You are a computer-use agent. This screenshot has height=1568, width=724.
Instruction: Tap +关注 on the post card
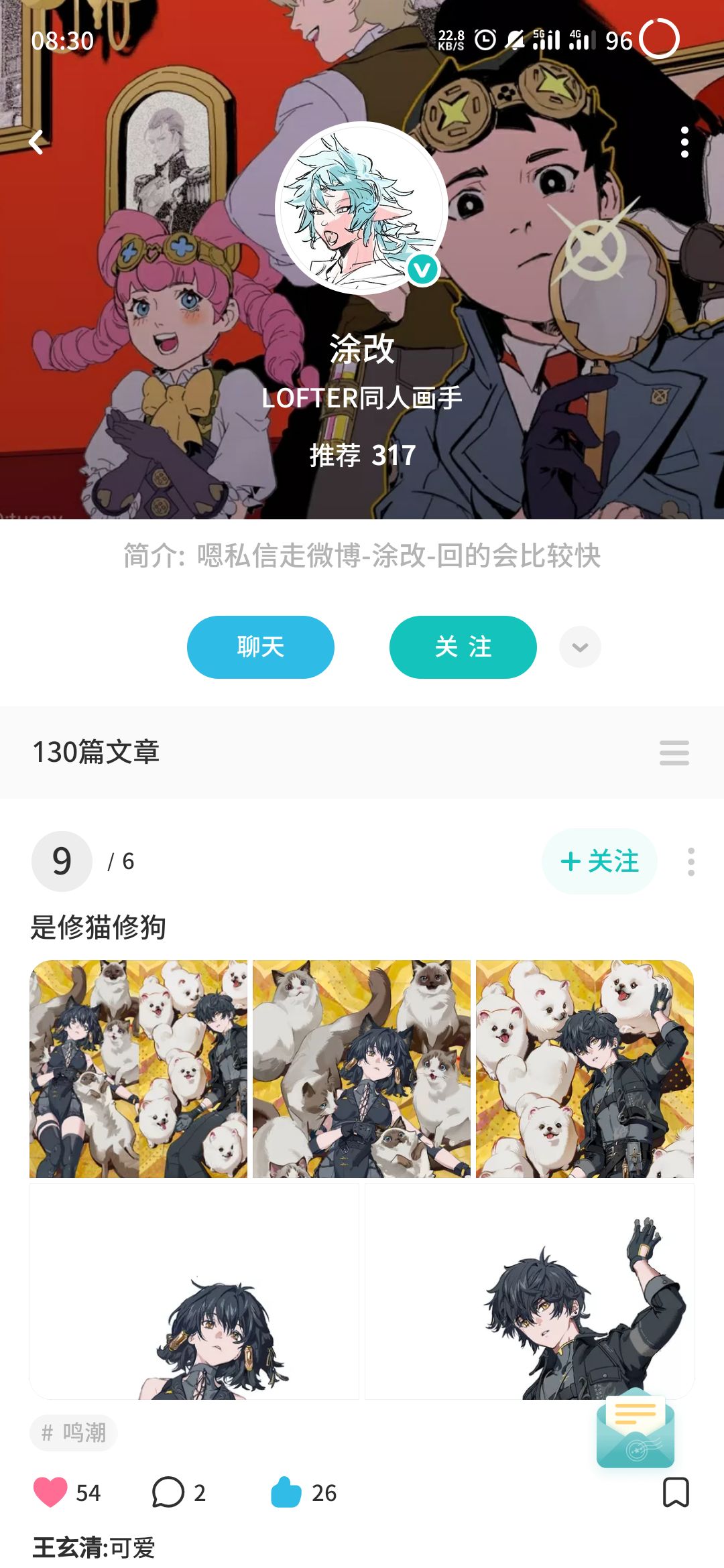599,862
